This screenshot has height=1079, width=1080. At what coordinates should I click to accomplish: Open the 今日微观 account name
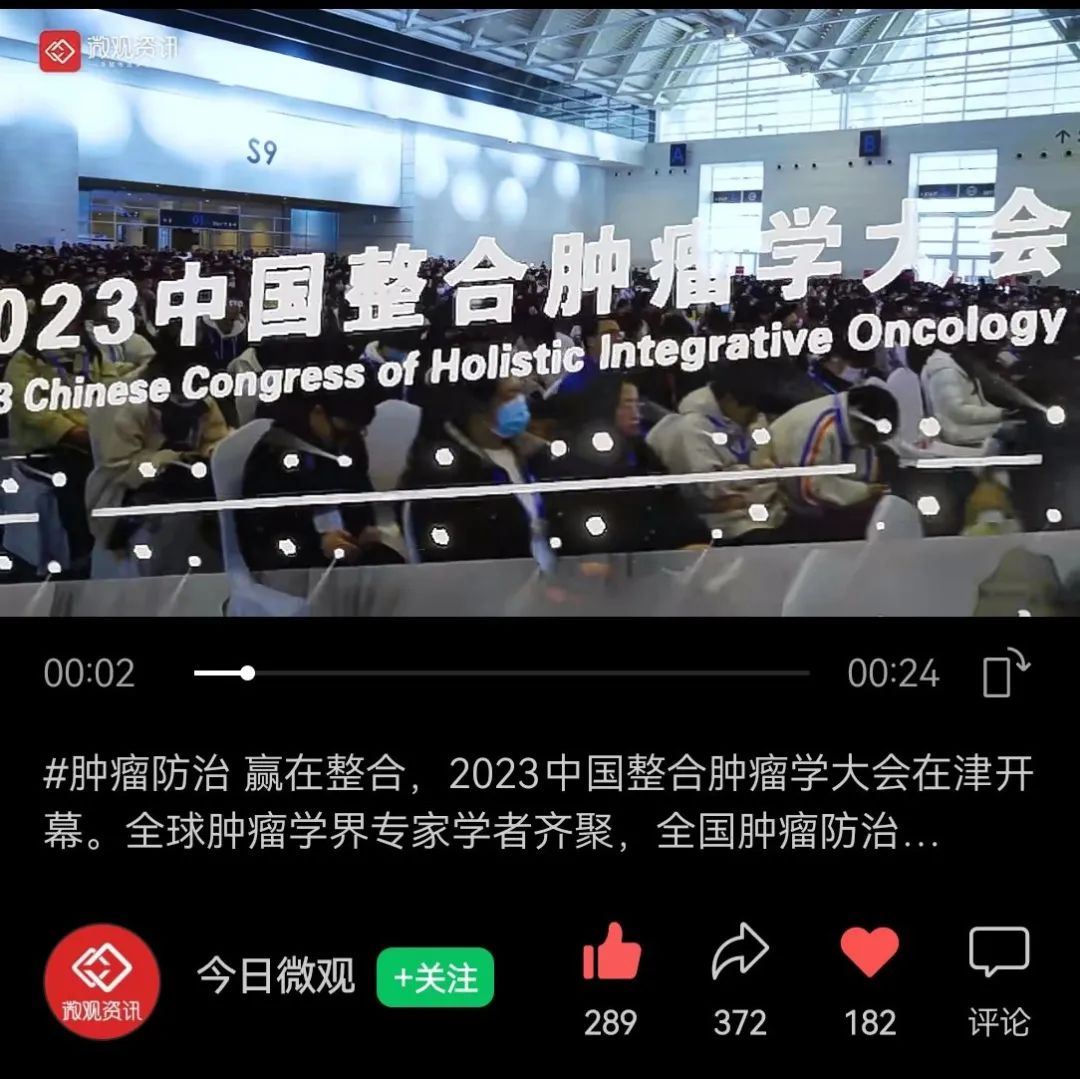pos(276,977)
